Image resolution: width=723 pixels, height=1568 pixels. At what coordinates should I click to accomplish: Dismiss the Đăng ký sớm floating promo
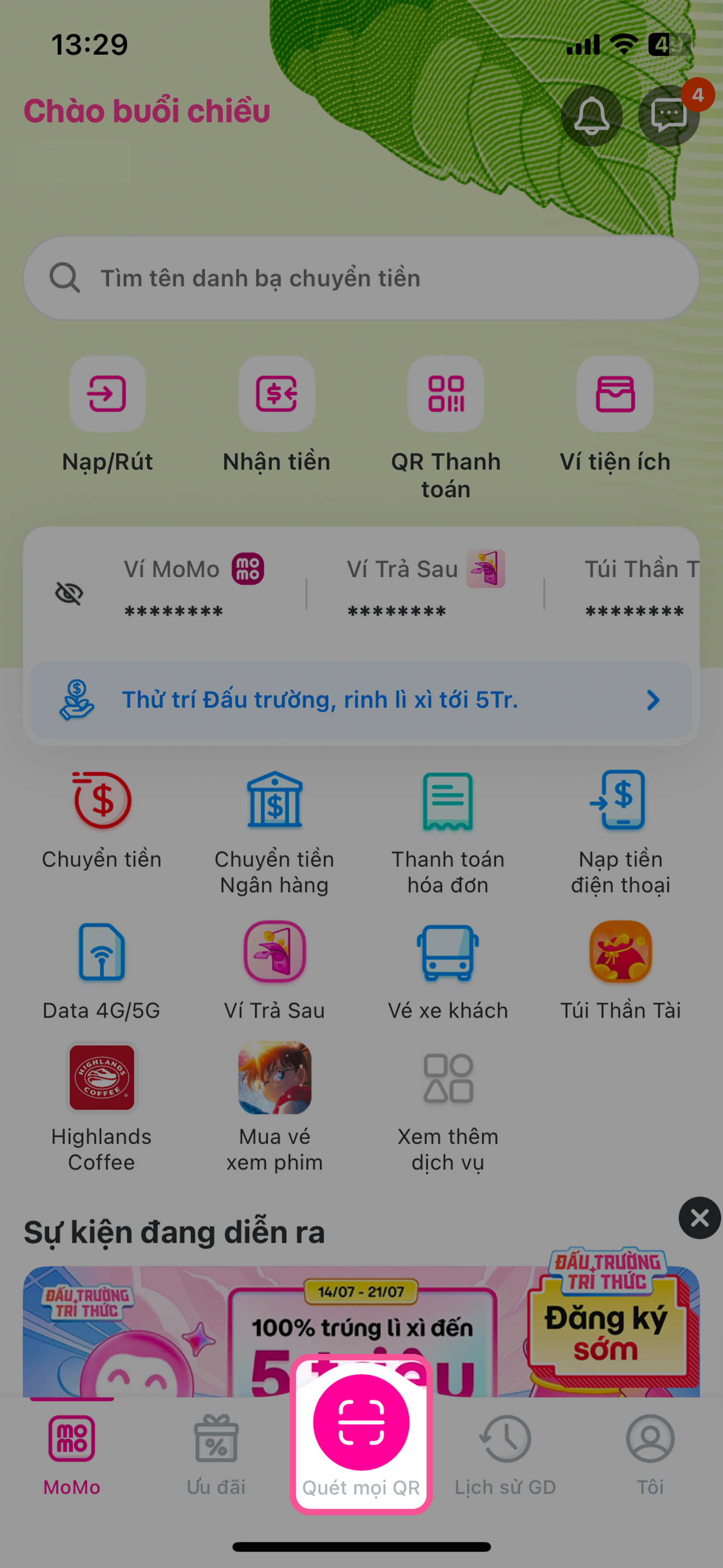[699, 1218]
